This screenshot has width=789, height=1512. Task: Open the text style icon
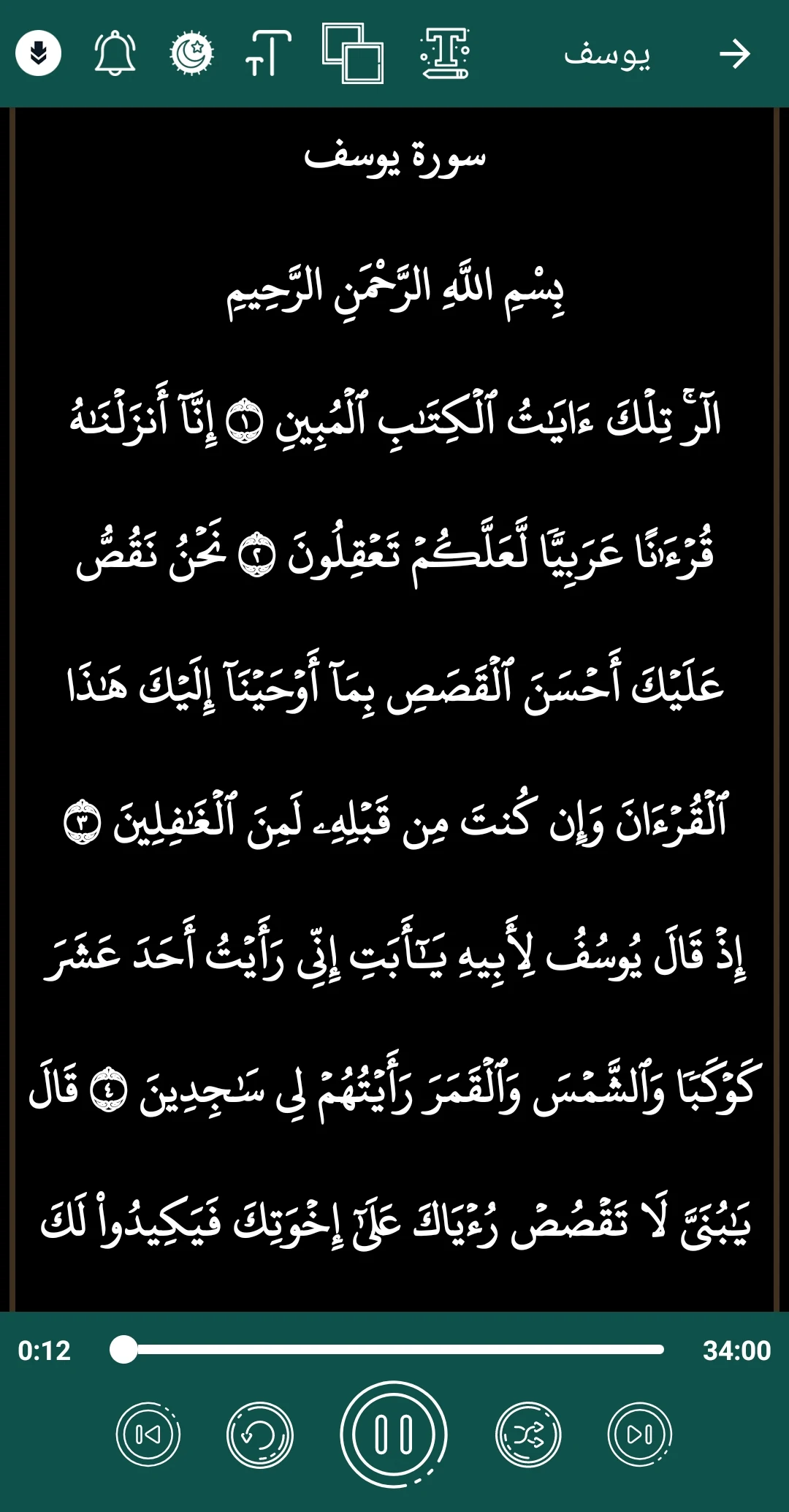click(x=444, y=53)
